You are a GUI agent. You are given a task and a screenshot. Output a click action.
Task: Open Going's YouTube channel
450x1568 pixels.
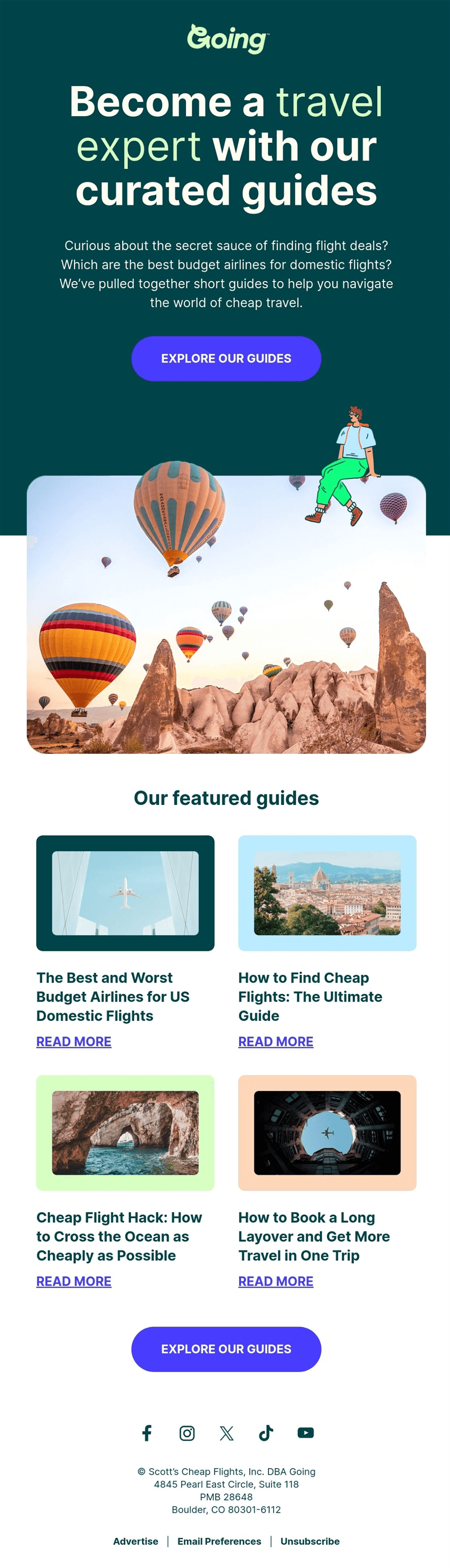[x=305, y=1433]
